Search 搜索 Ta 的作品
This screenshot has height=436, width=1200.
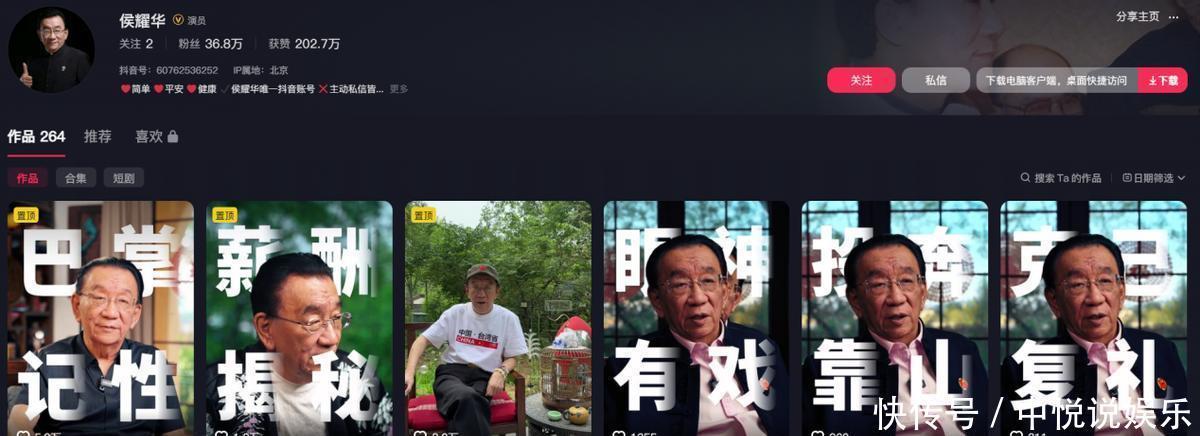[x=1061, y=178]
